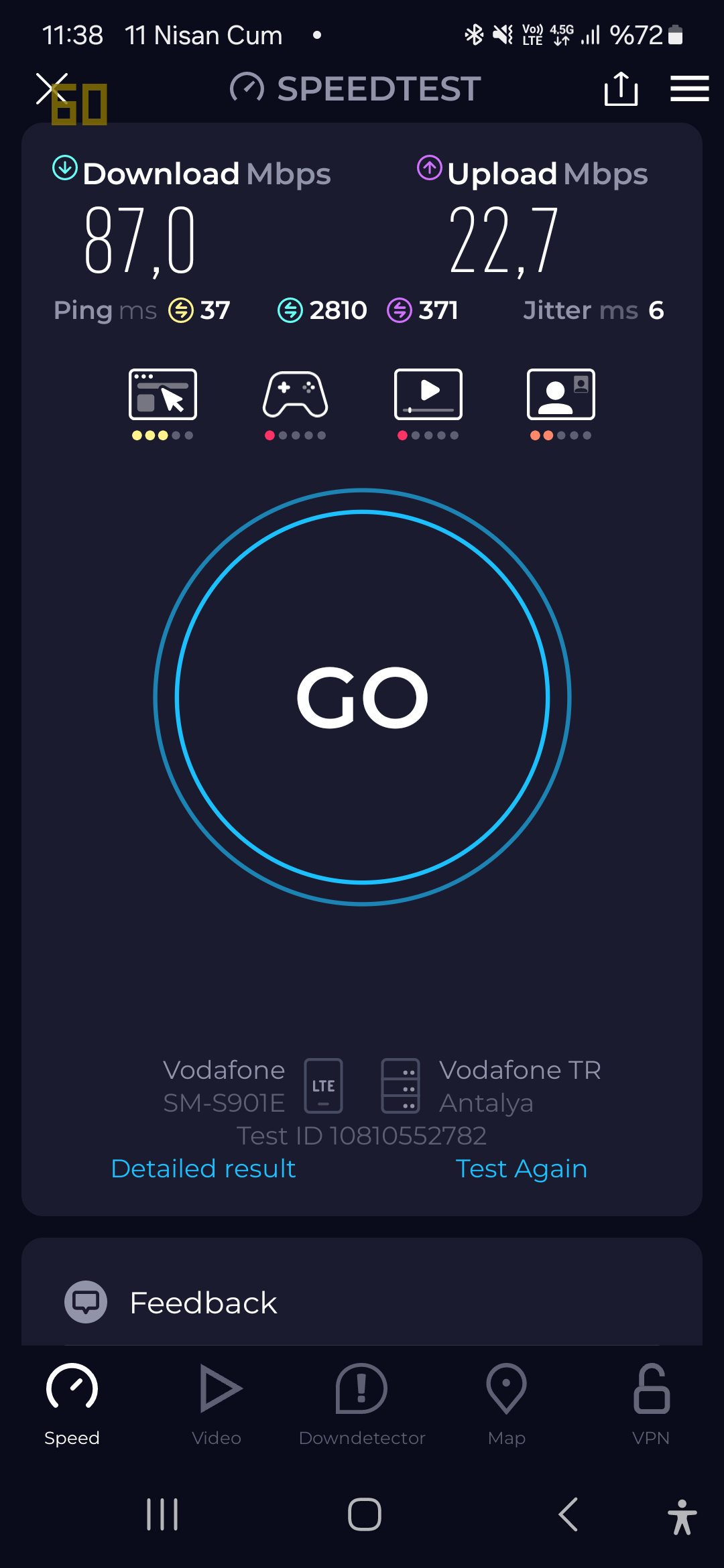
Task: Open Detailed result link
Action: pos(203,1169)
